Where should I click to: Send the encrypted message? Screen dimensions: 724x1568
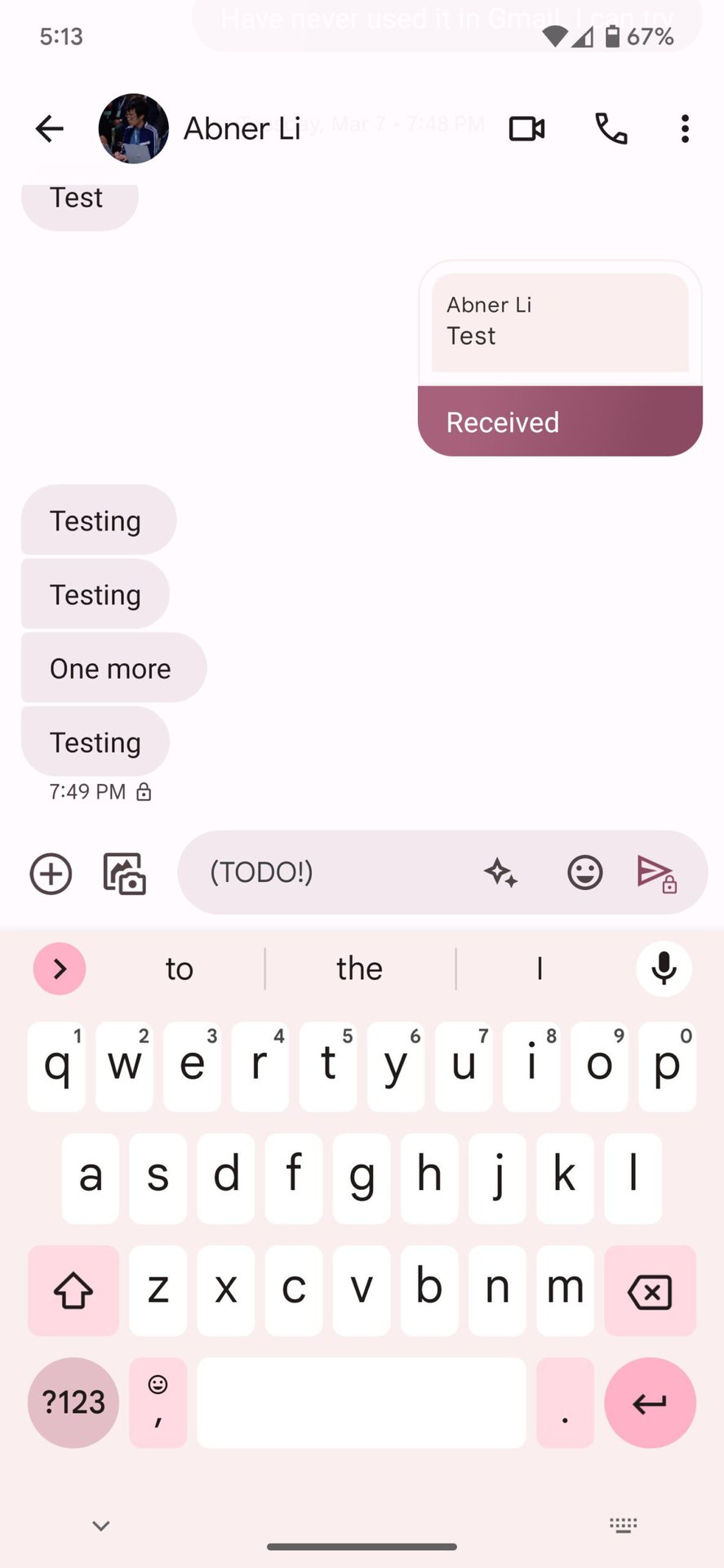point(656,873)
